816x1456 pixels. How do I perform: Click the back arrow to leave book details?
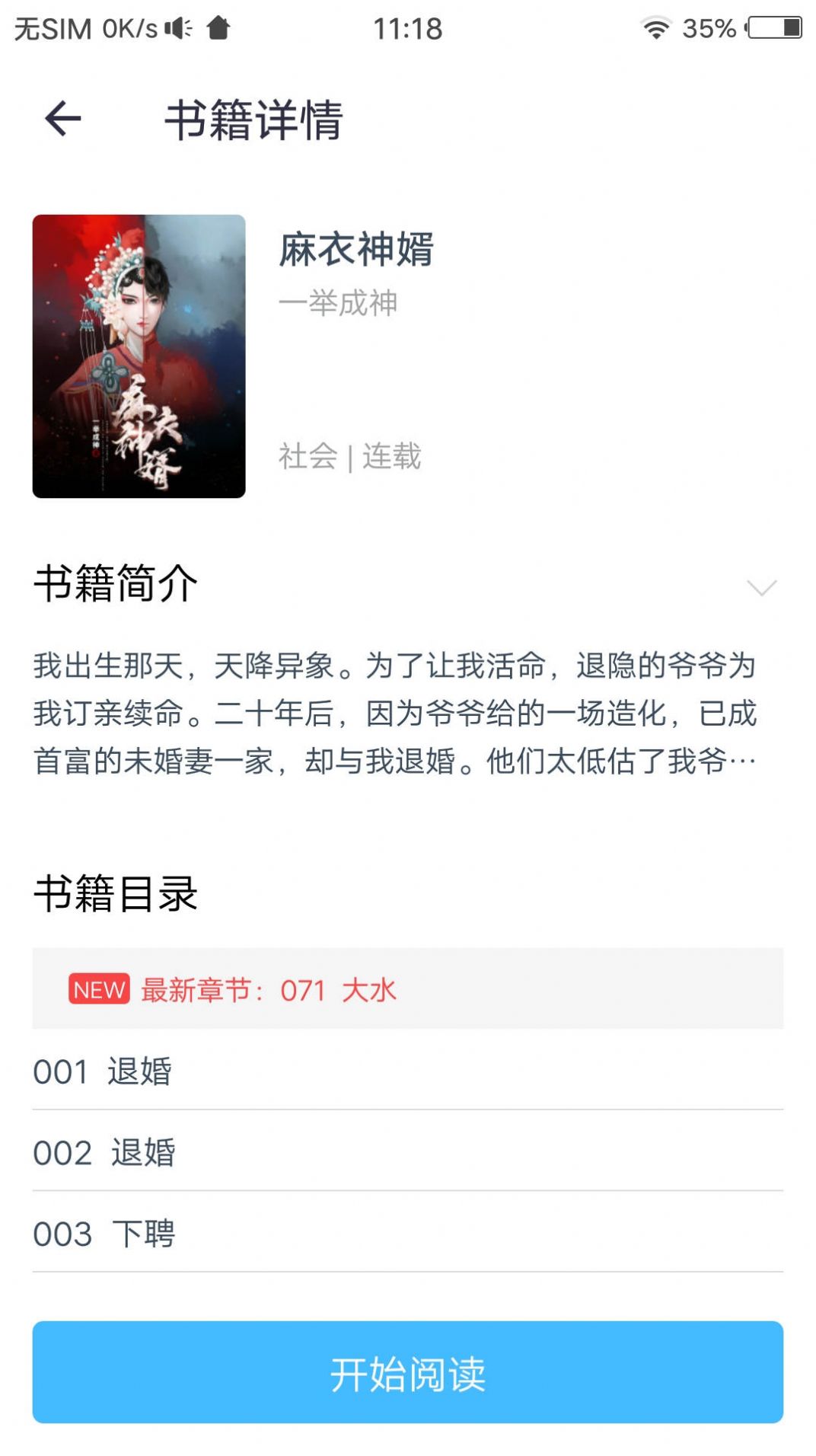[62, 119]
